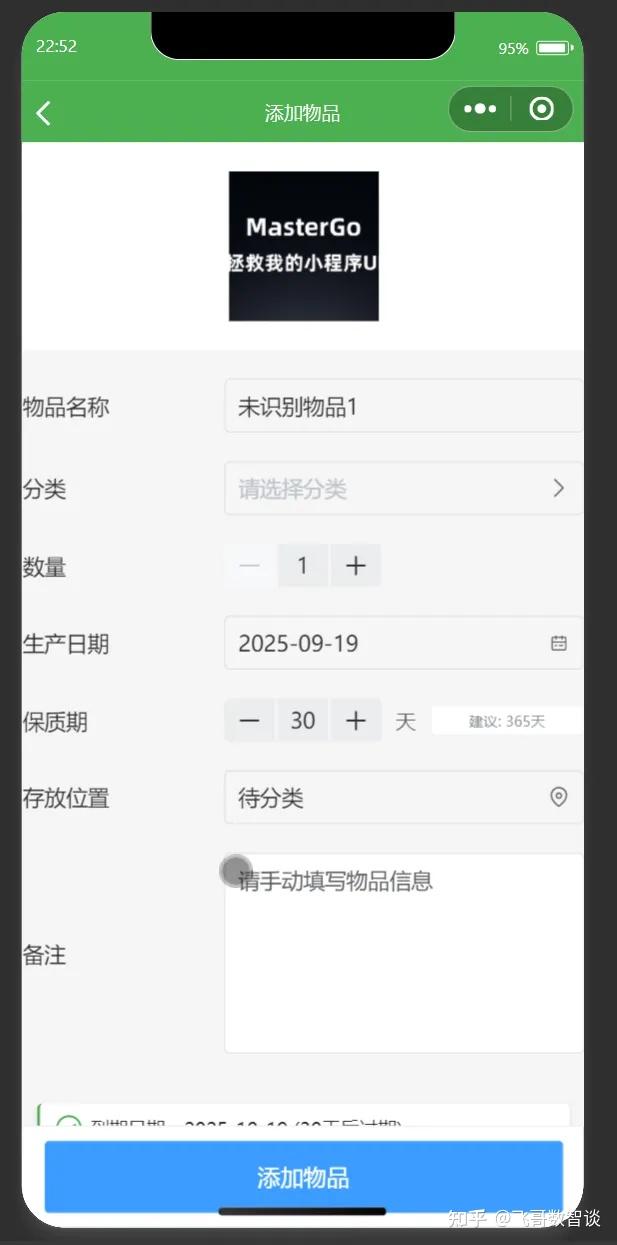Raise 保质期 days with the plus button
The image size is (617, 1245).
pos(355,720)
